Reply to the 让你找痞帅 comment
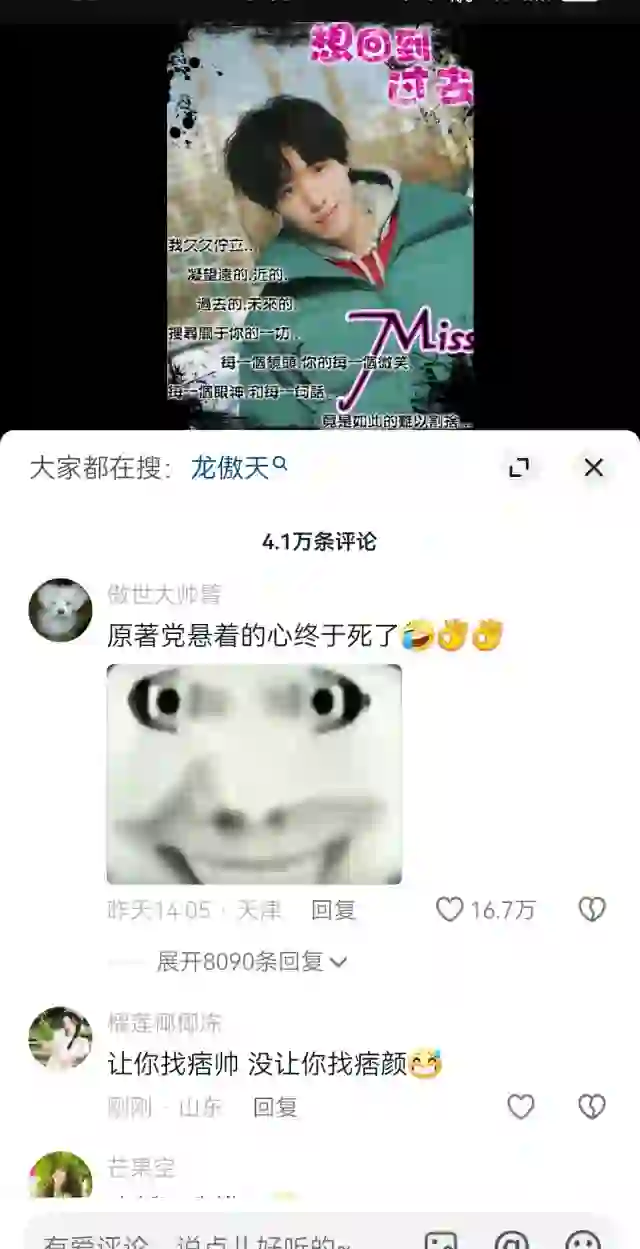This screenshot has height=1249, width=640. pos(275,1107)
